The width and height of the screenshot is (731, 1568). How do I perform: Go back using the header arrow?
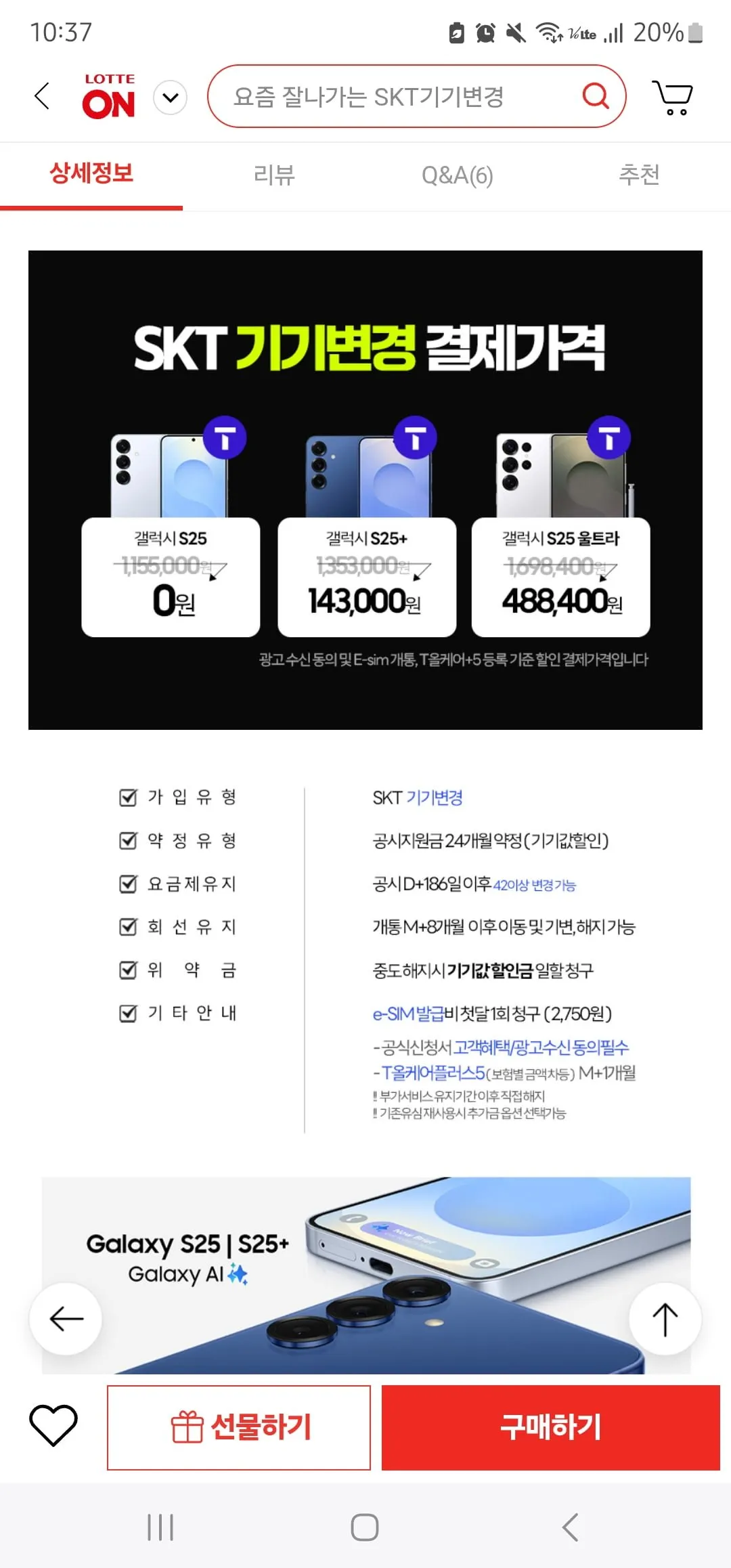click(43, 96)
